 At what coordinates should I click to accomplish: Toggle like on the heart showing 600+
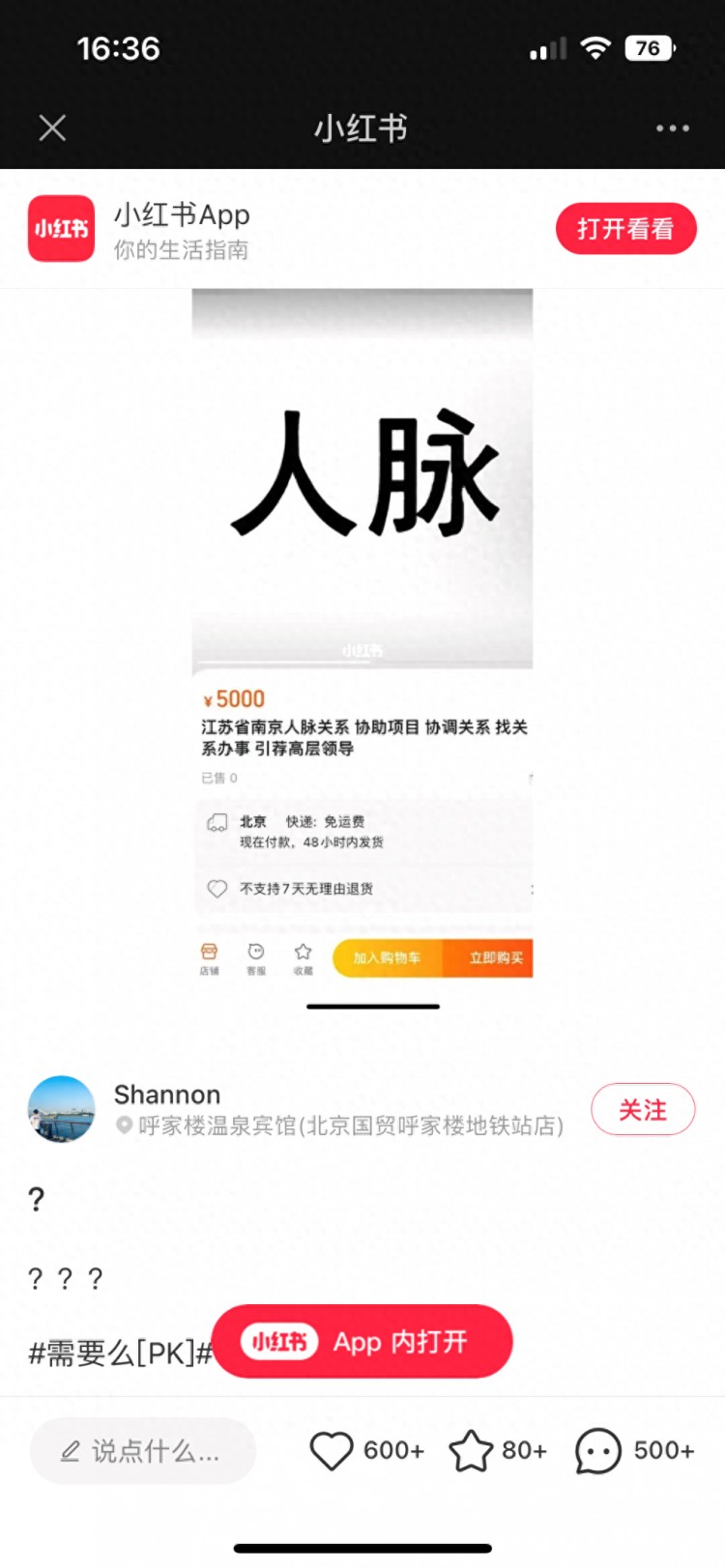pos(333,1449)
